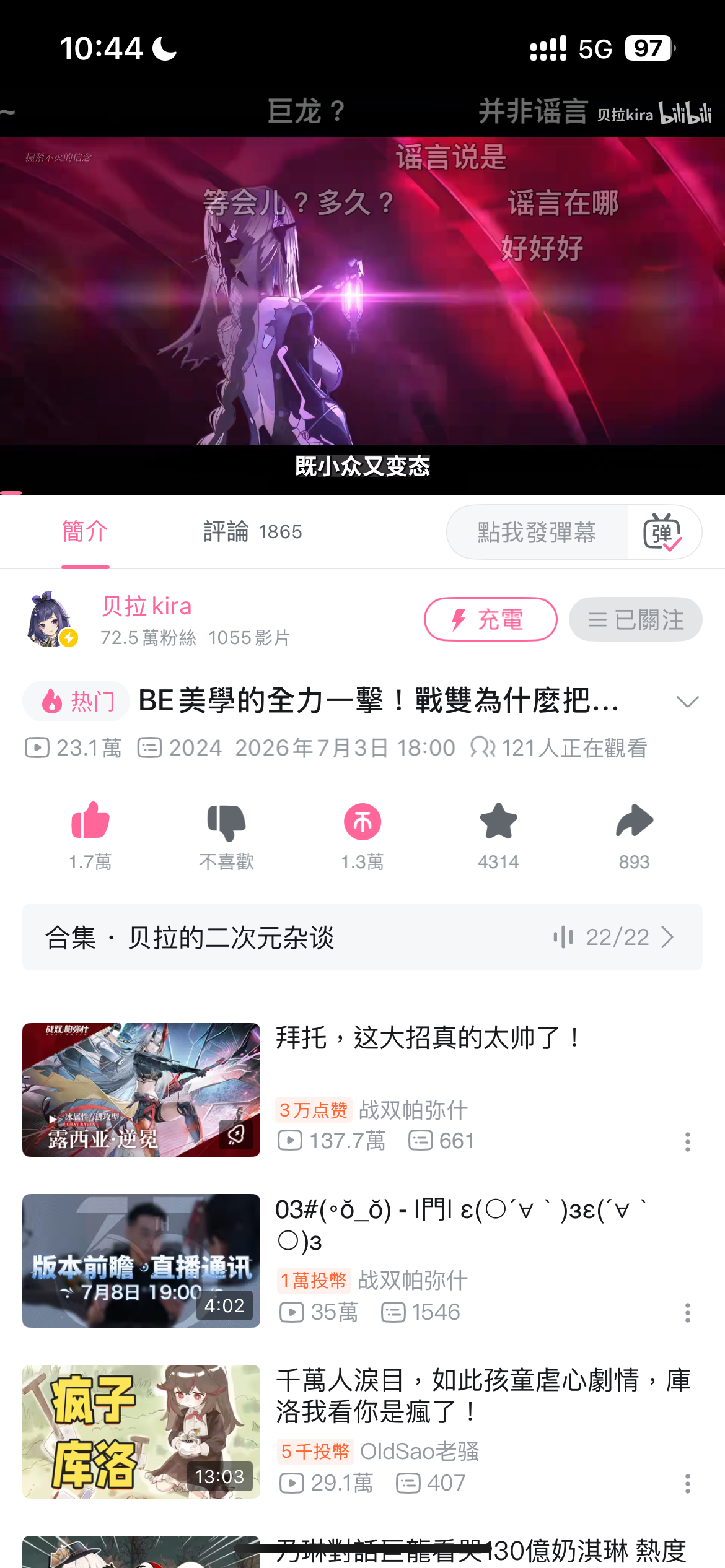The image size is (725, 1568).
Task: Tap the 充電 button
Action: [x=490, y=619]
